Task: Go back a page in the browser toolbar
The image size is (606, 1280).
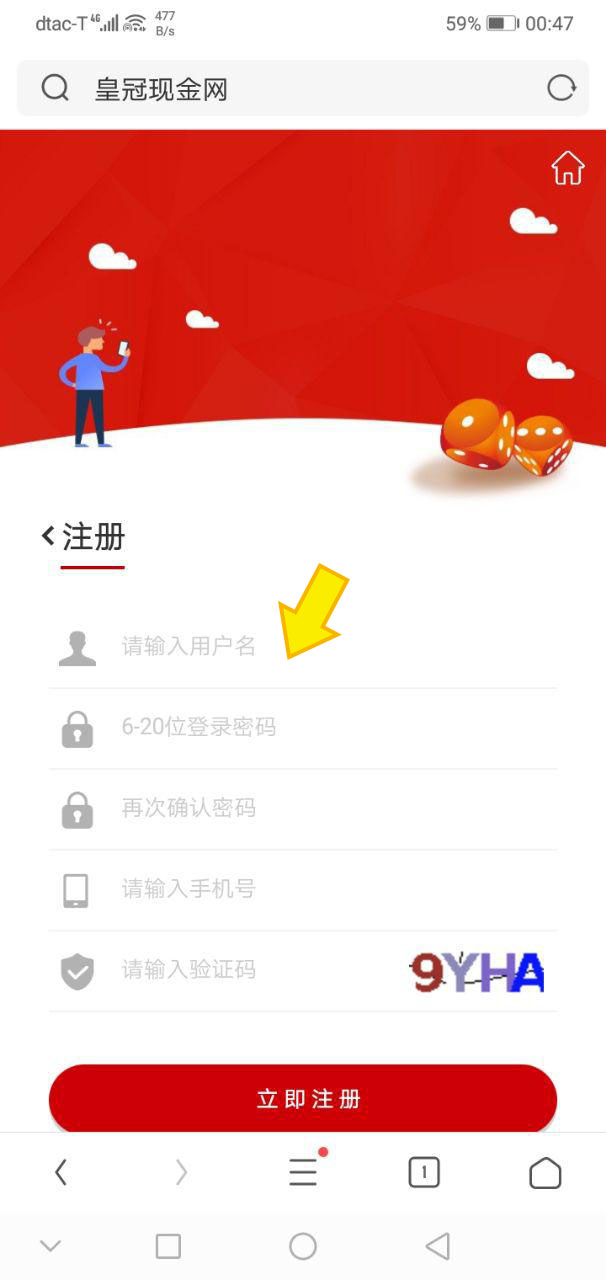Action: pos(61,1172)
